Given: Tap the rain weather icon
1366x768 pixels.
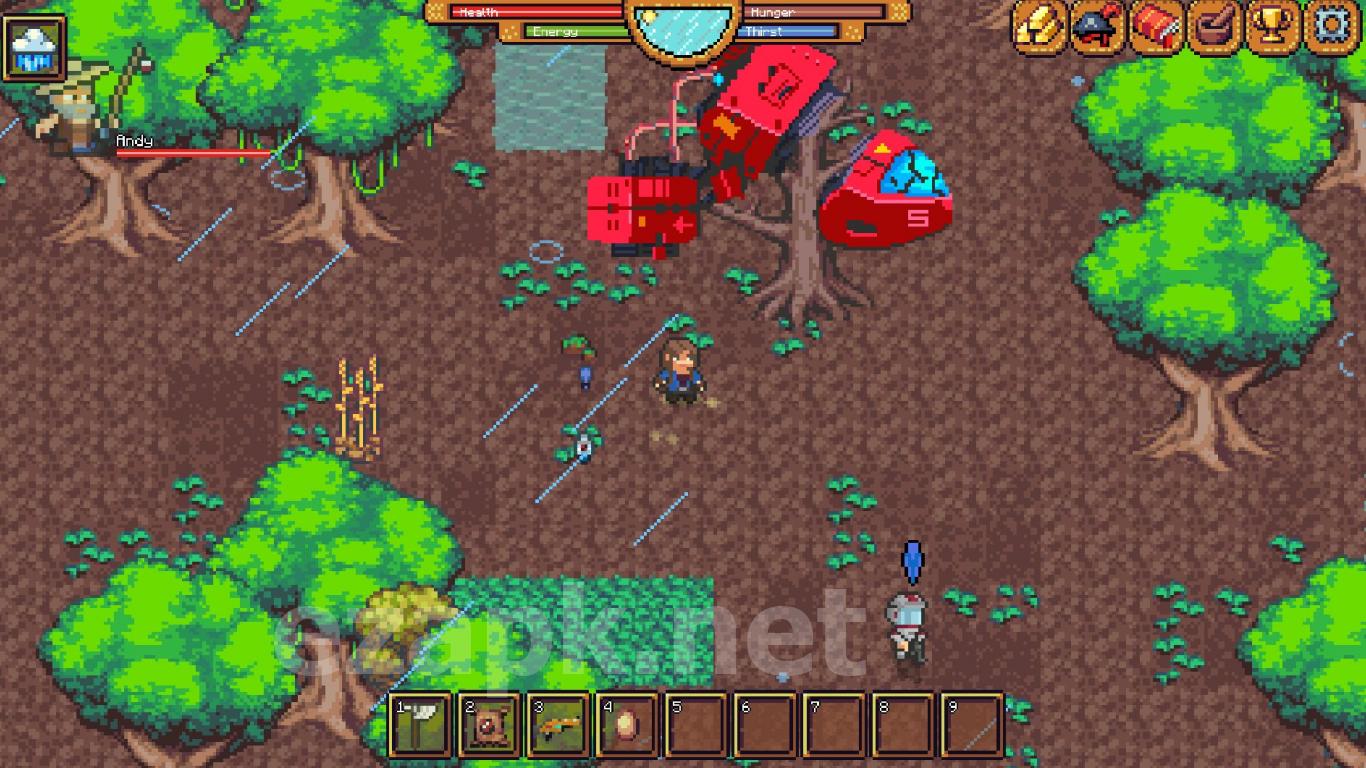Looking at the screenshot, I should (34, 47).
